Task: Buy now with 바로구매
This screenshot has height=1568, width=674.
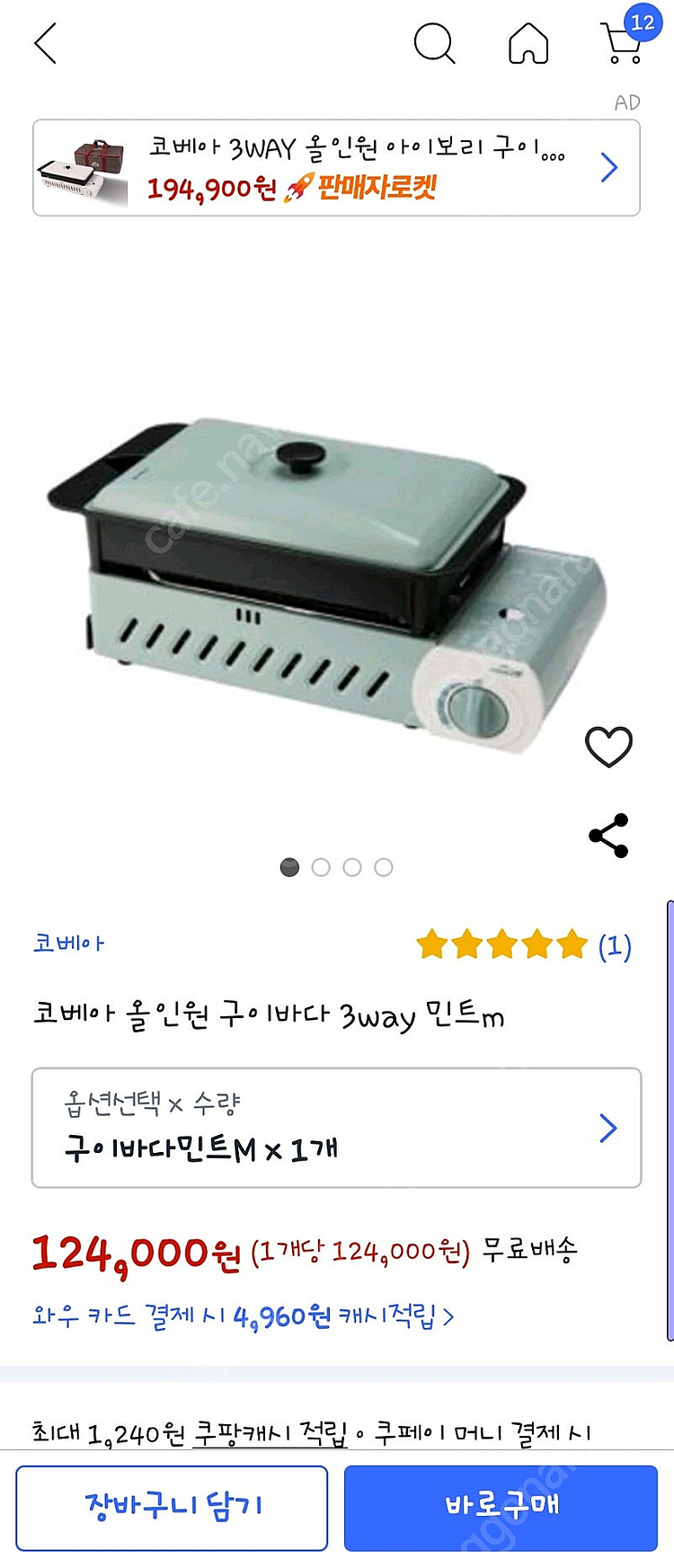Action: (x=501, y=1508)
